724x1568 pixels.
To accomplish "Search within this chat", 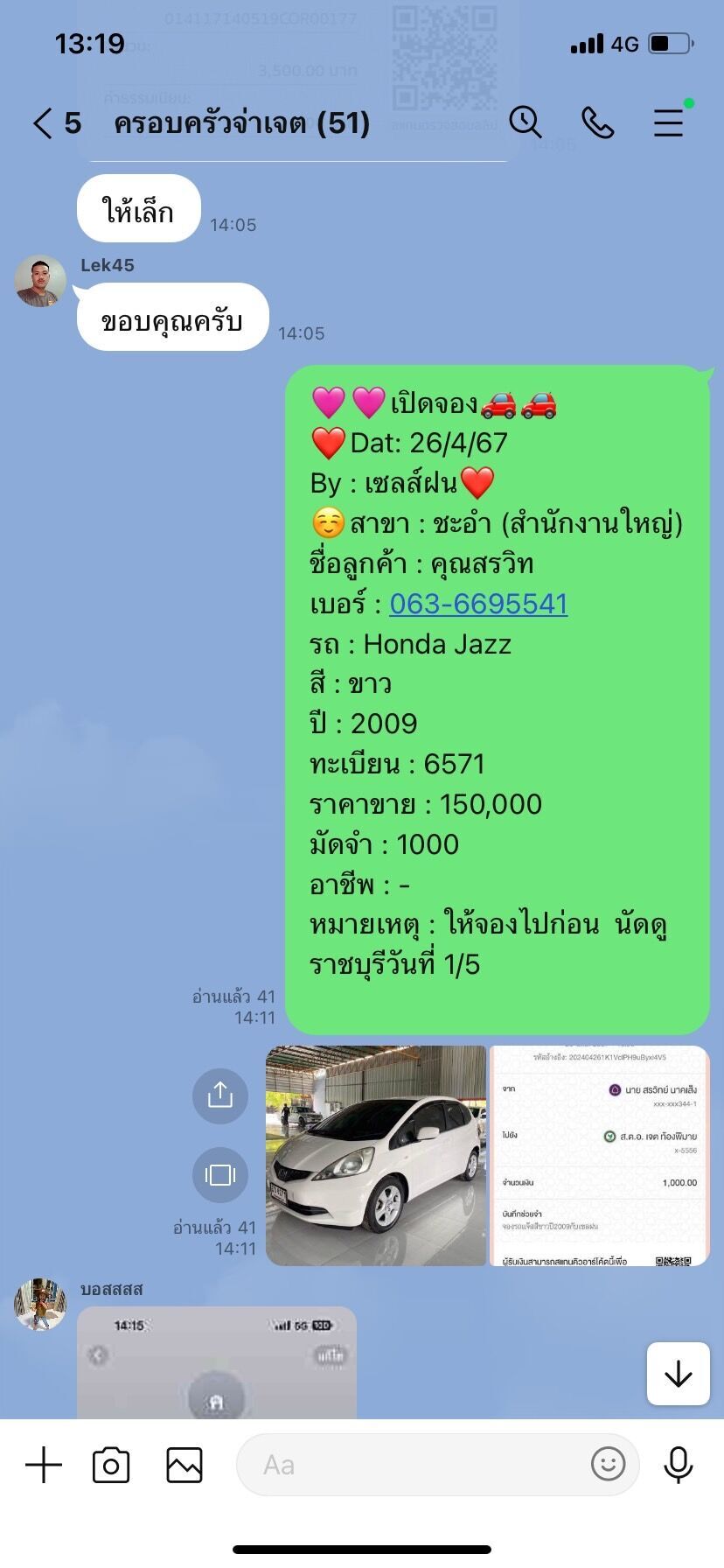I will (526, 122).
